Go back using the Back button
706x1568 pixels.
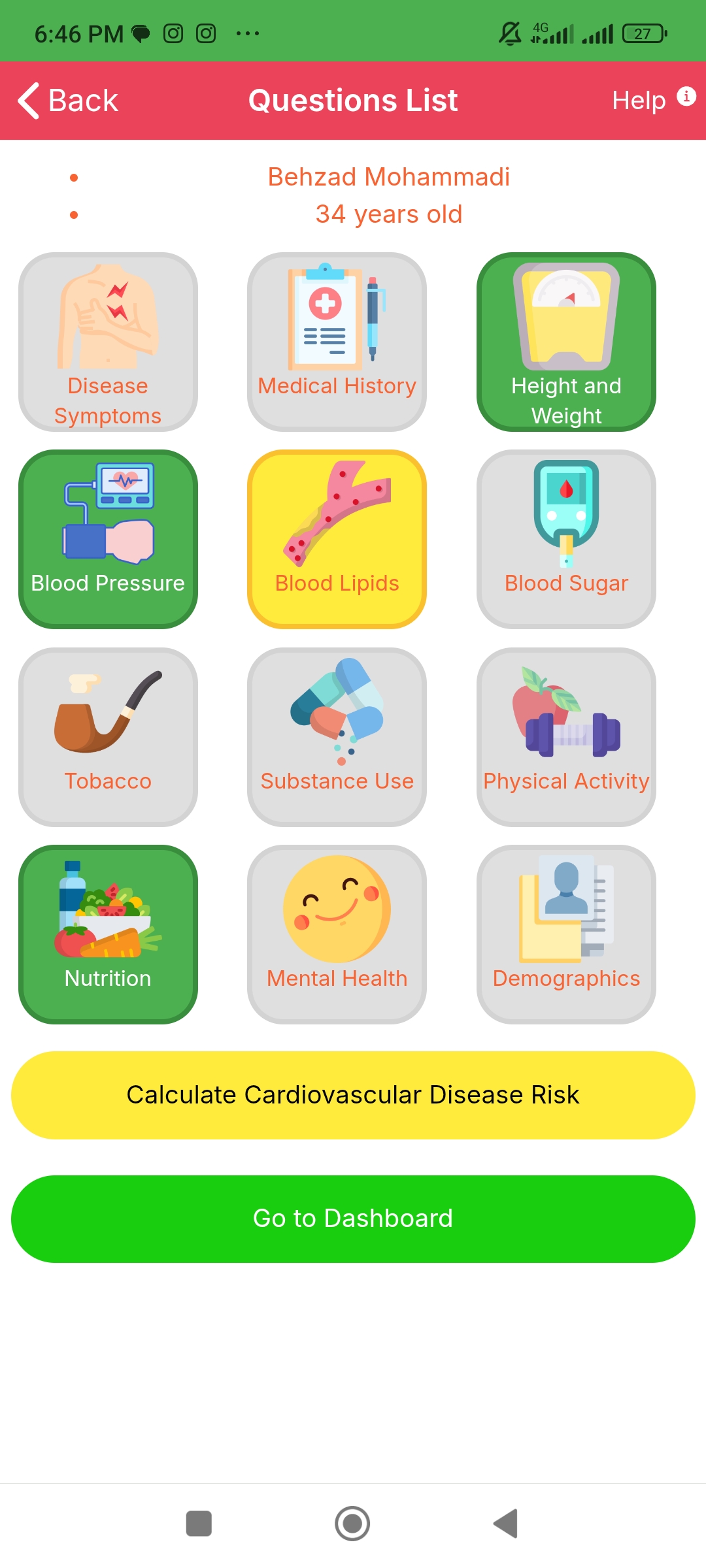[x=68, y=101]
